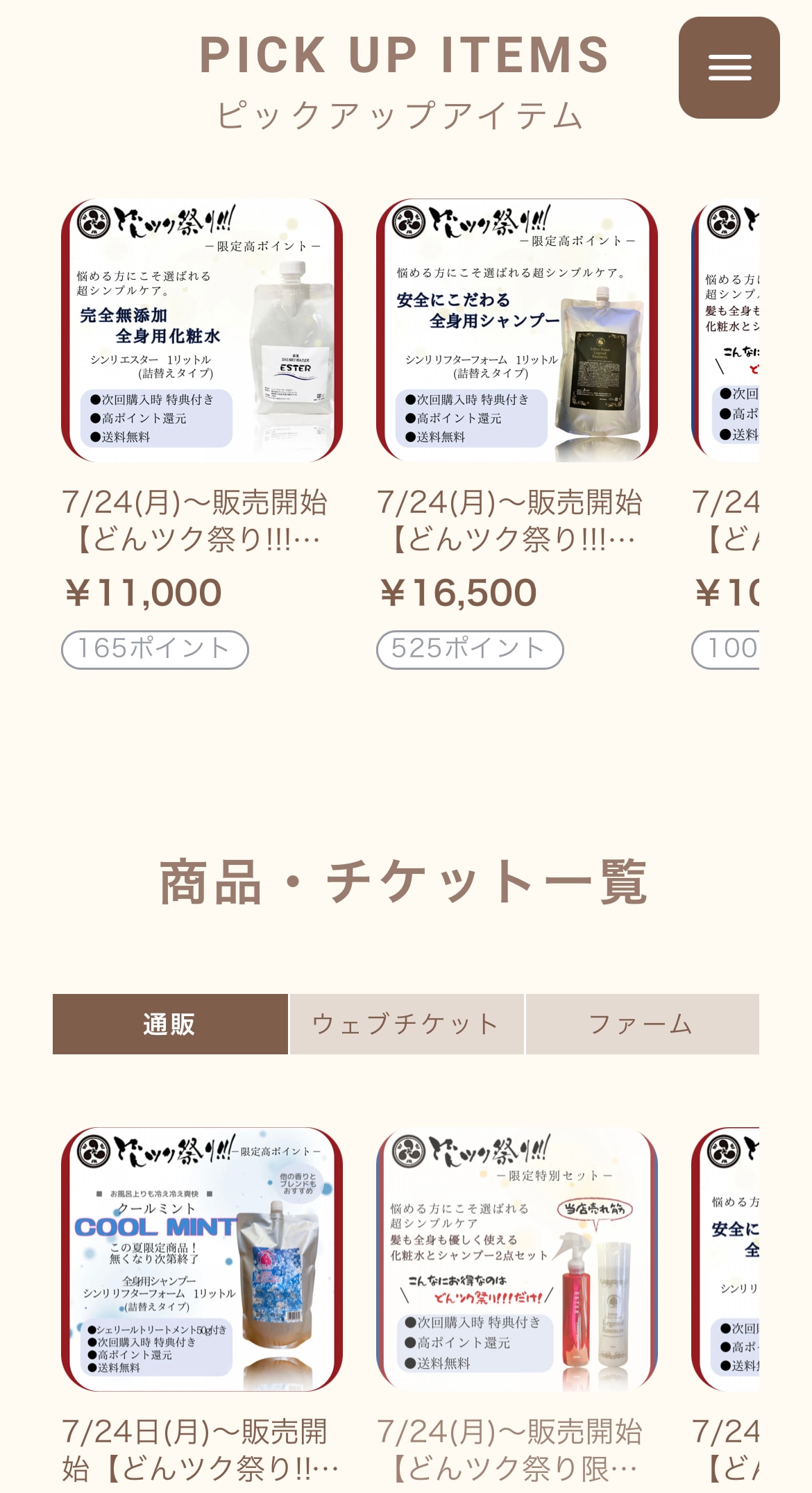
Task: Open the hamburger menu
Action: (x=729, y=68)
